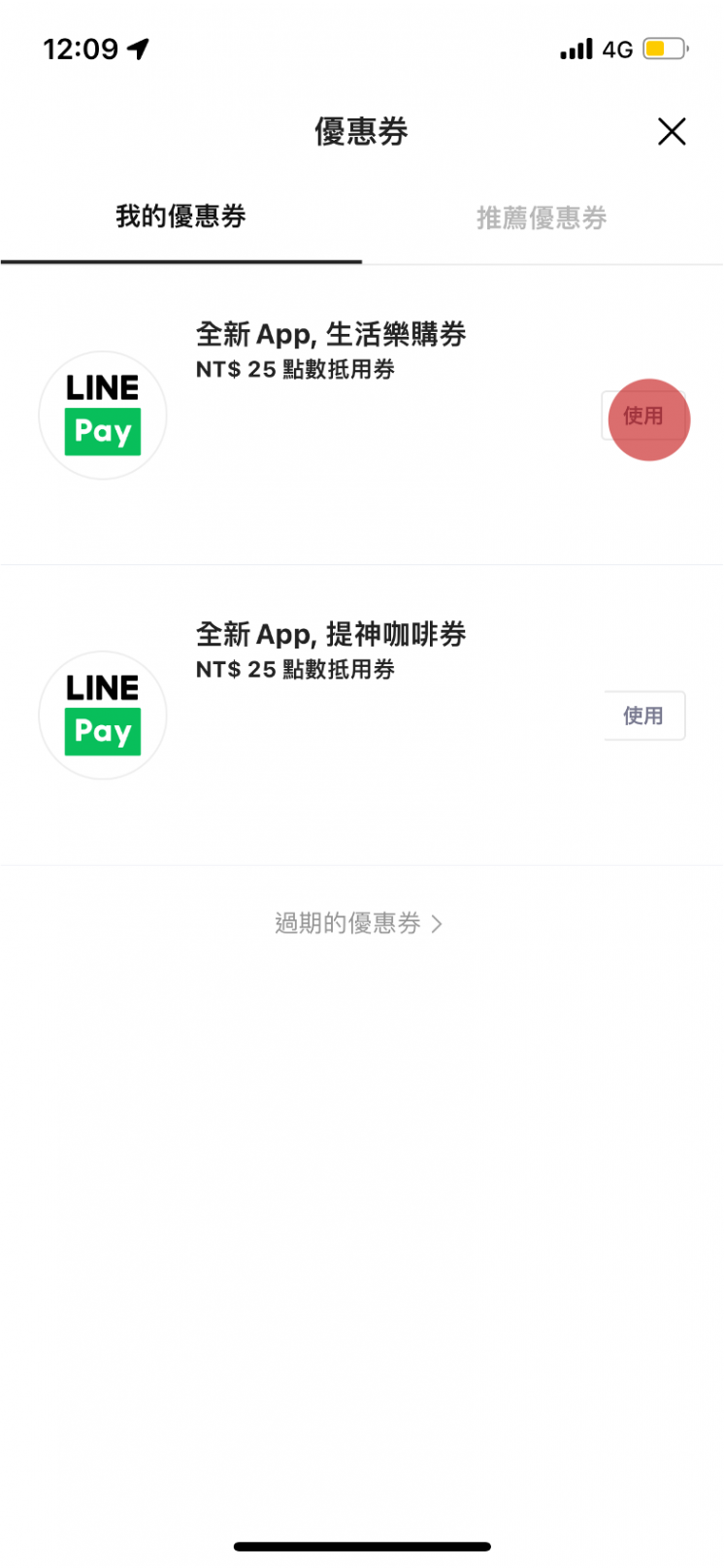Select the 我的優惠券 tab
The height and width of the screenshot is (1568, 724).
pos(181,217)
